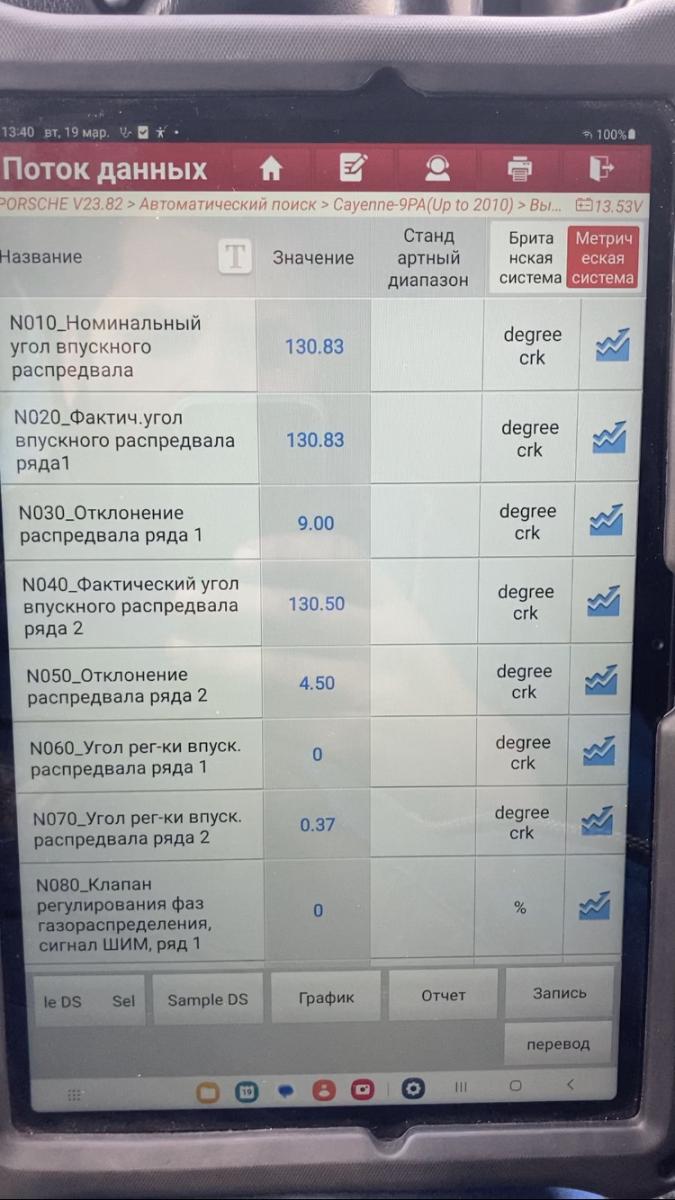
Task: Open graph for N010 nominal camshaft angle
Action: pos(611,346)
